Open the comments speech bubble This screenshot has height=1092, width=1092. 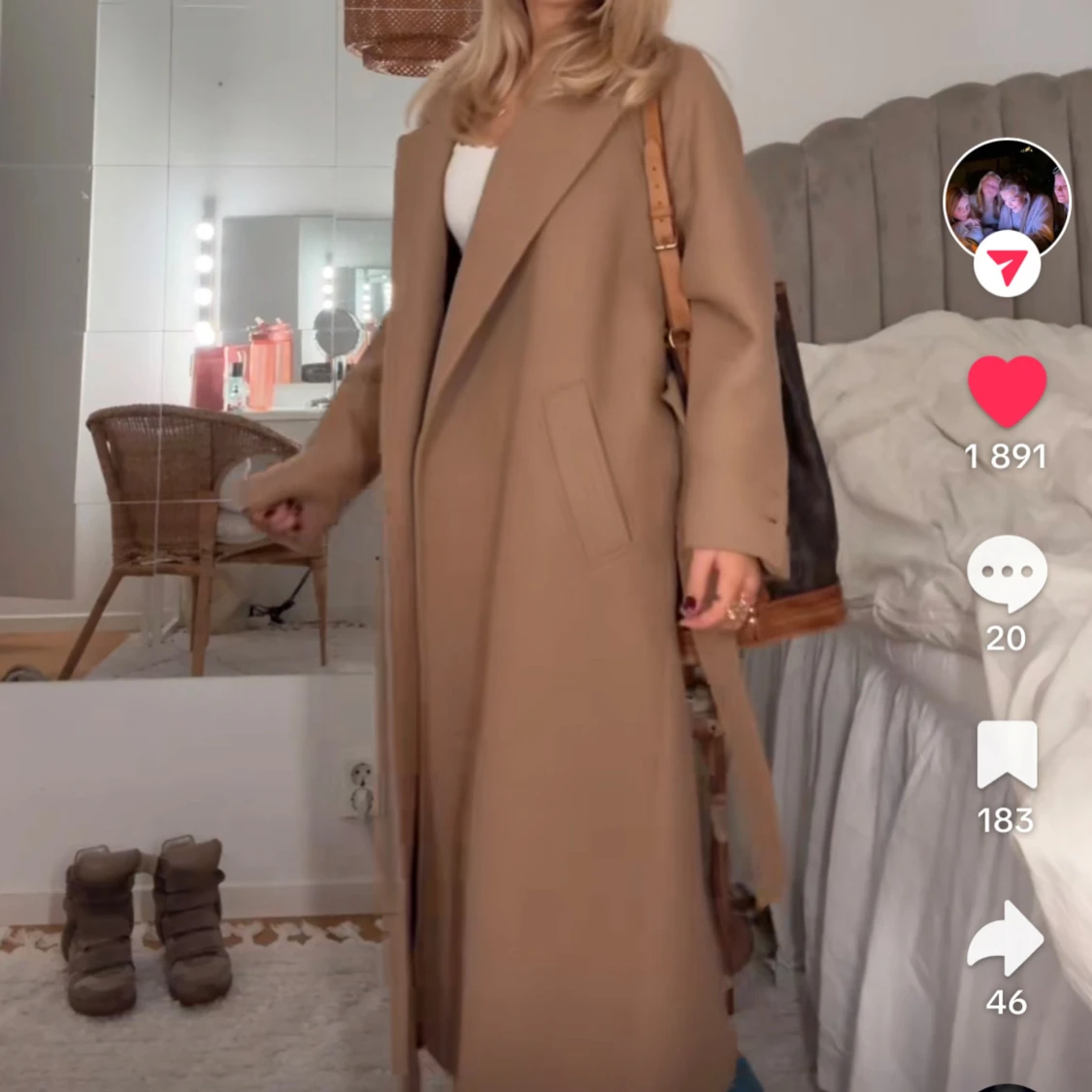tap(1007, 573)
